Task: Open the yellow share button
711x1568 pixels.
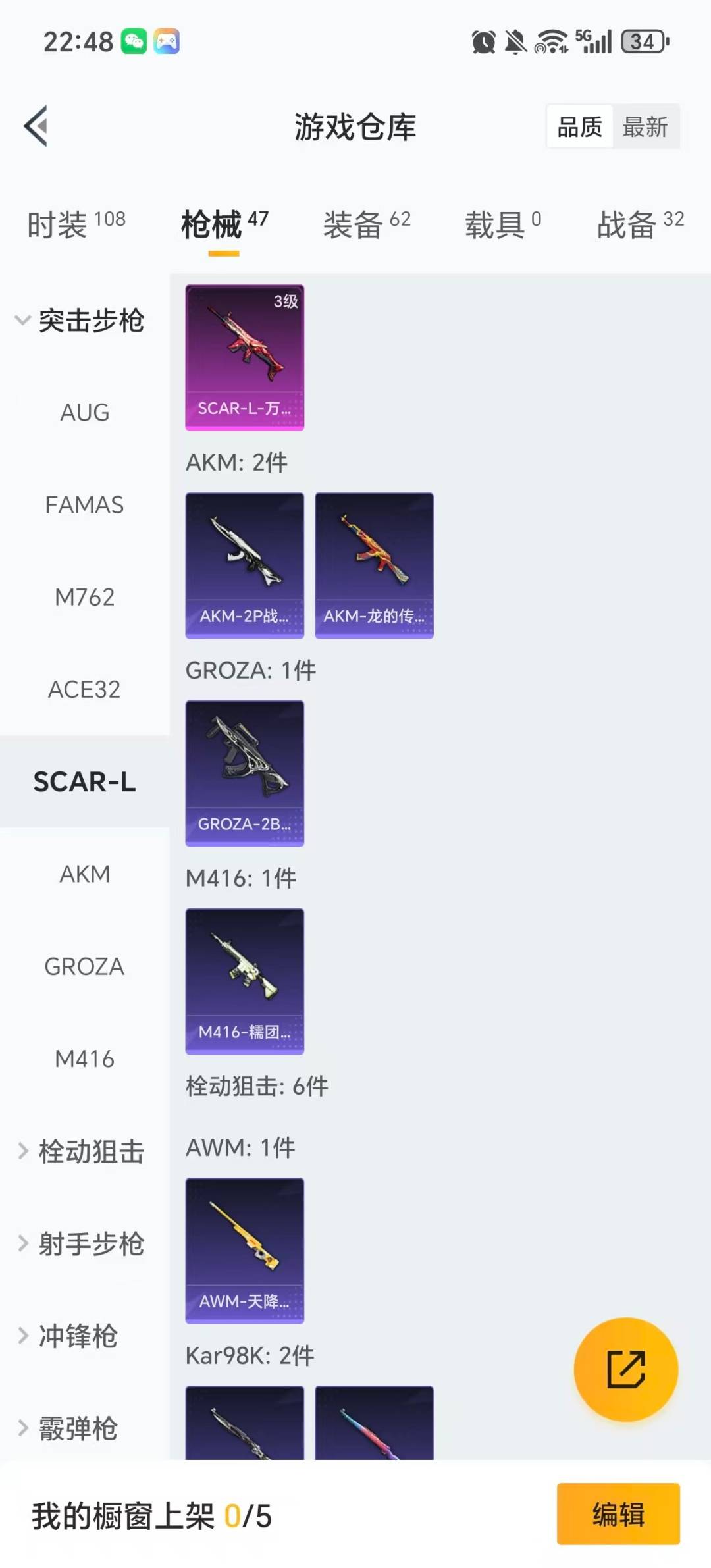Action: [x=626, y=1369]
